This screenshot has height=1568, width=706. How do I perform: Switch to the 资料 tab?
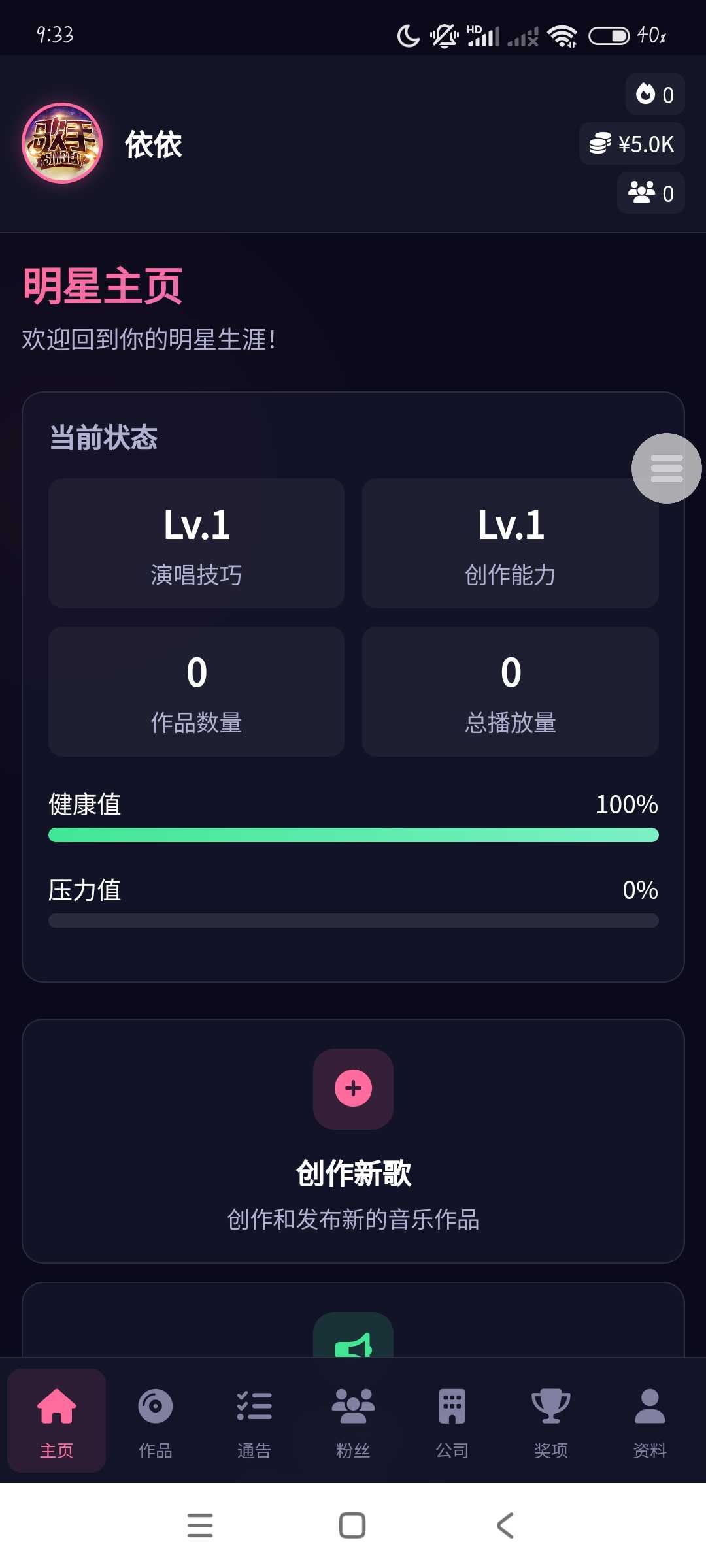coord(650,1420)
